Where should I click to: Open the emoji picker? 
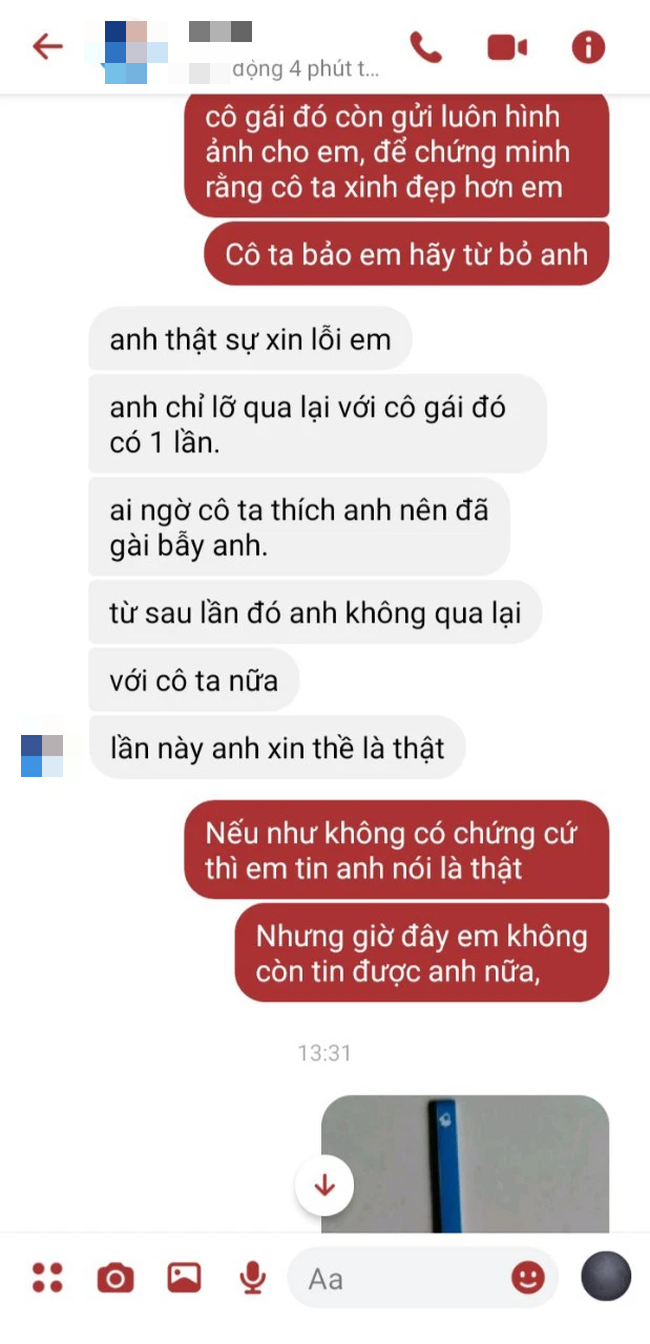point(527,1277)
